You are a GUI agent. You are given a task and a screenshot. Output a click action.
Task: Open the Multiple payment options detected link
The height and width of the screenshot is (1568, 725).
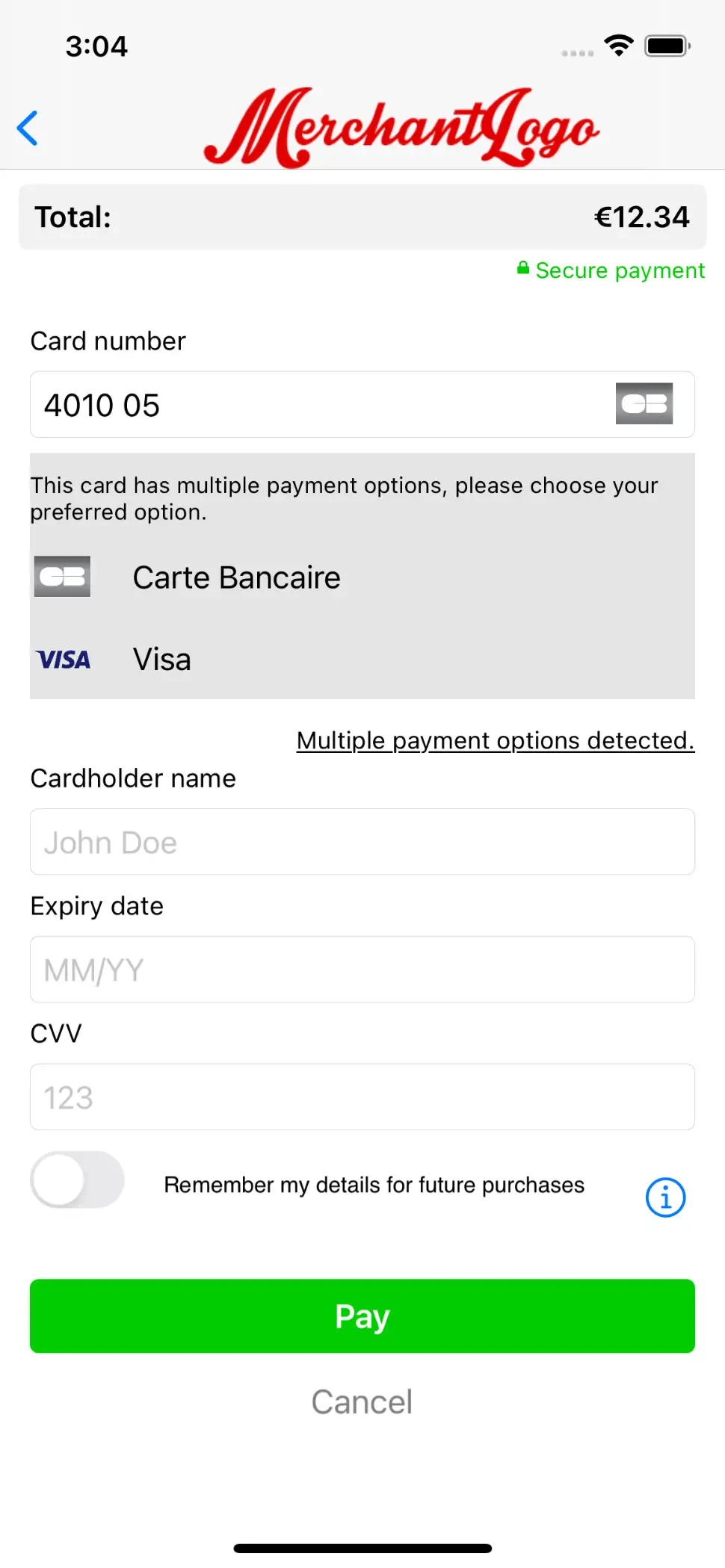(495, 740)
